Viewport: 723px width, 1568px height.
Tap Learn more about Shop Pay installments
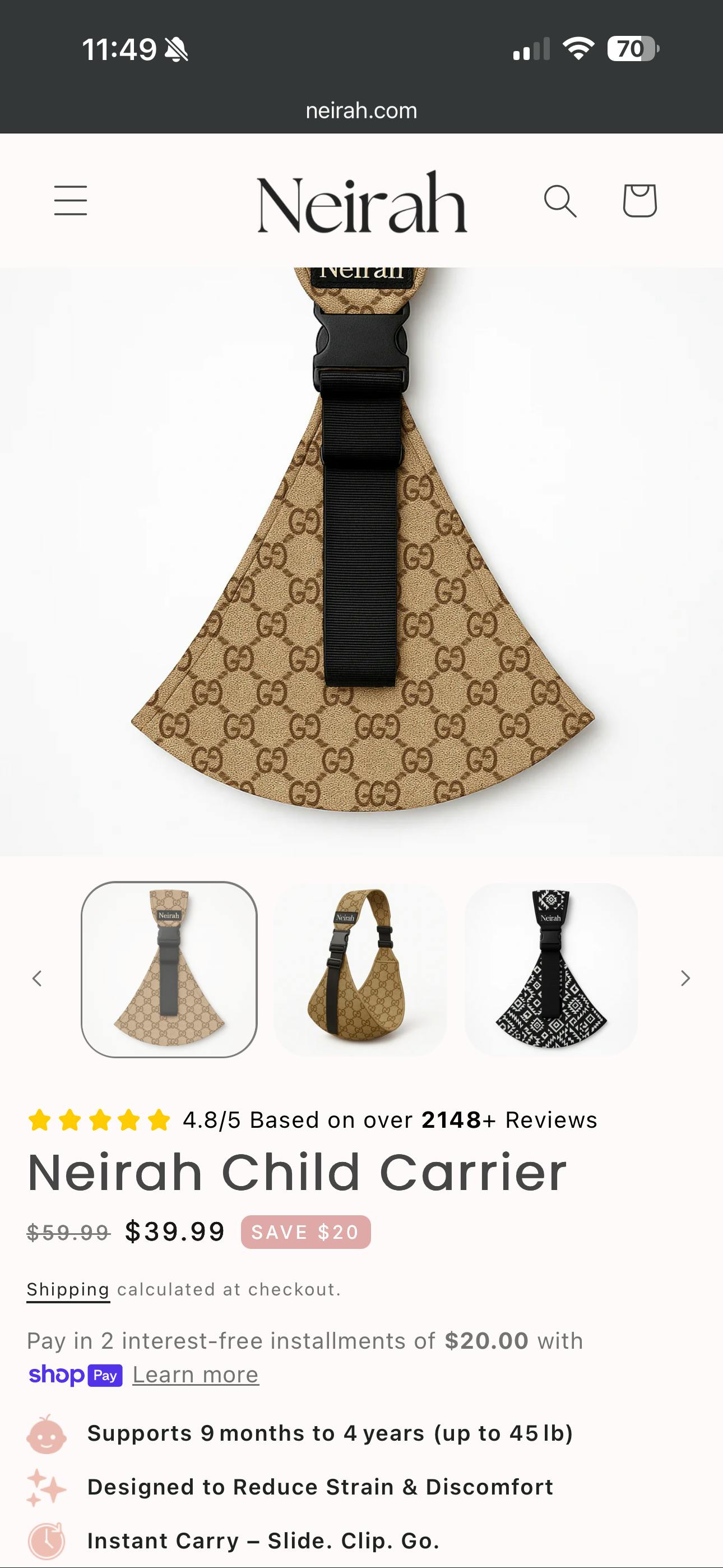click(x=196, y=1375)
